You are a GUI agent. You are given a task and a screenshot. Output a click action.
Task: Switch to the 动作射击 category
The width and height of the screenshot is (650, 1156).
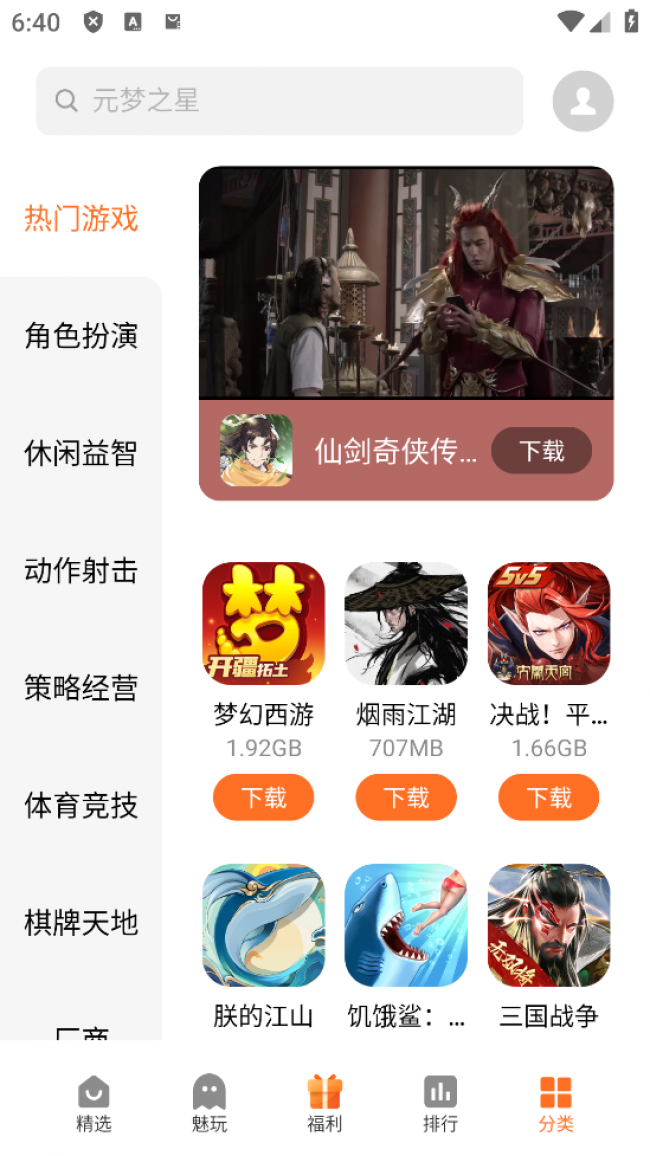[x=81, y=571]
